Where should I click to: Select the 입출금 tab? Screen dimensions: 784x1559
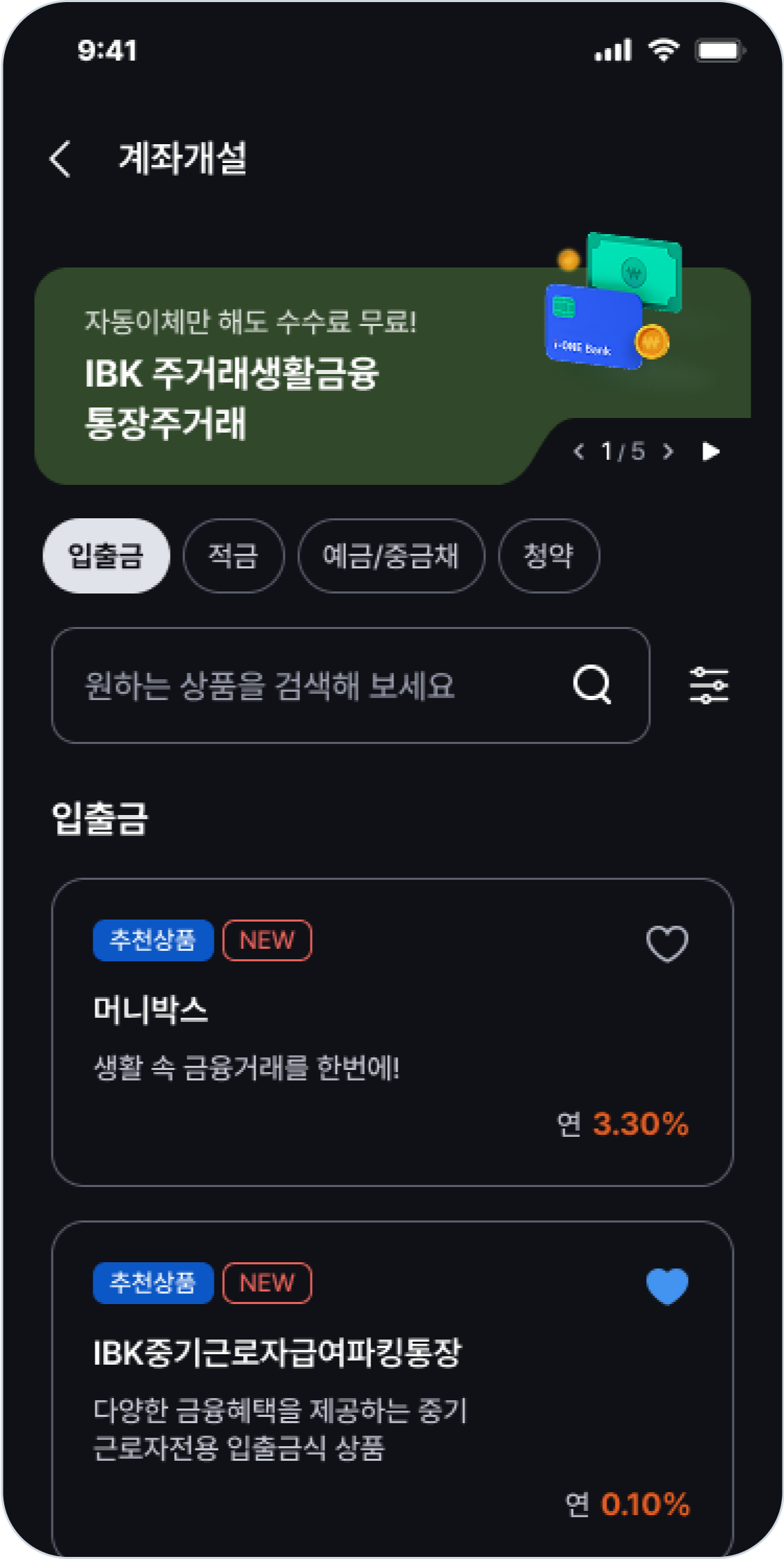(x=106, y=556)
